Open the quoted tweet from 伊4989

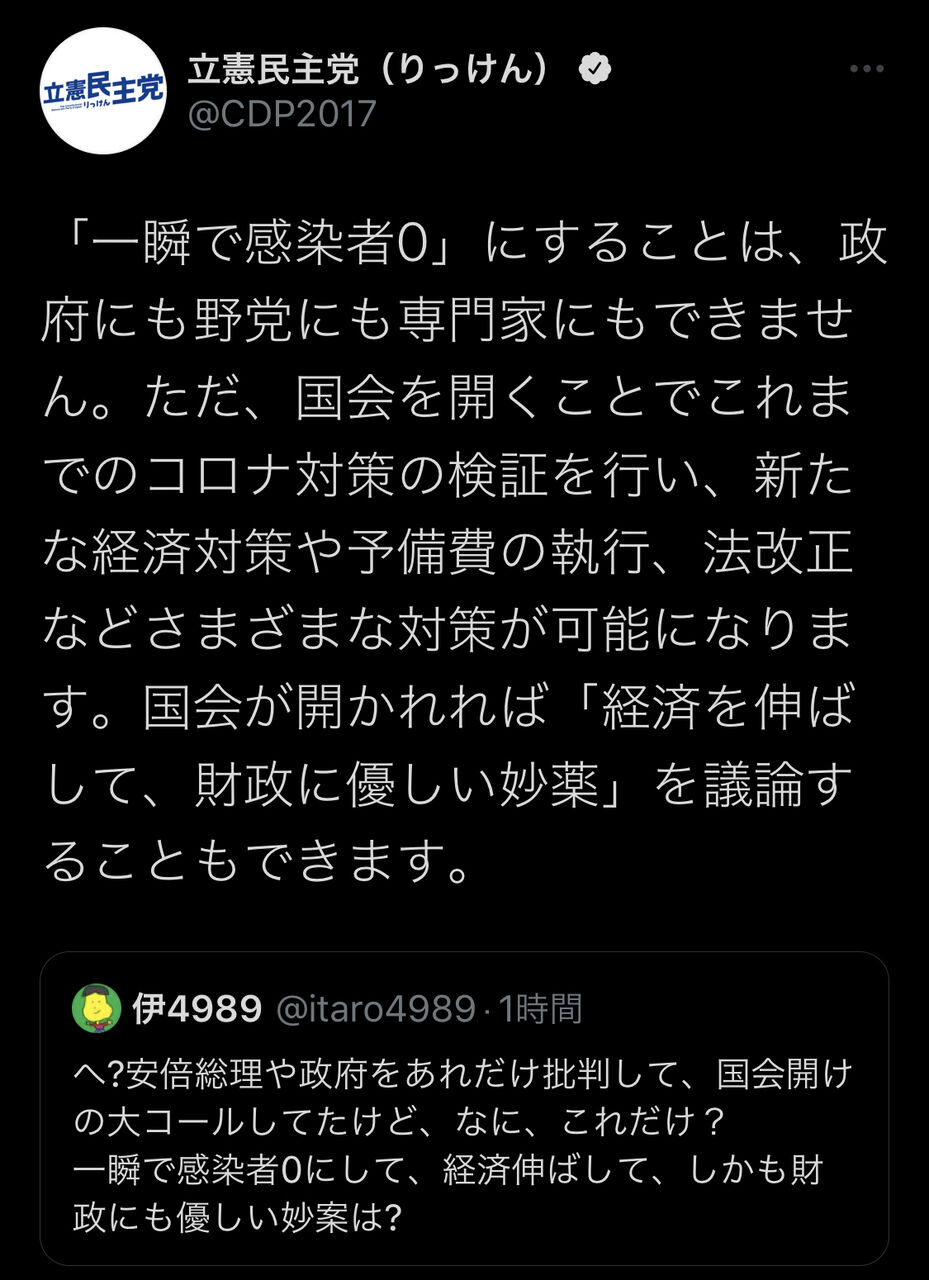tap(464, 1108)
